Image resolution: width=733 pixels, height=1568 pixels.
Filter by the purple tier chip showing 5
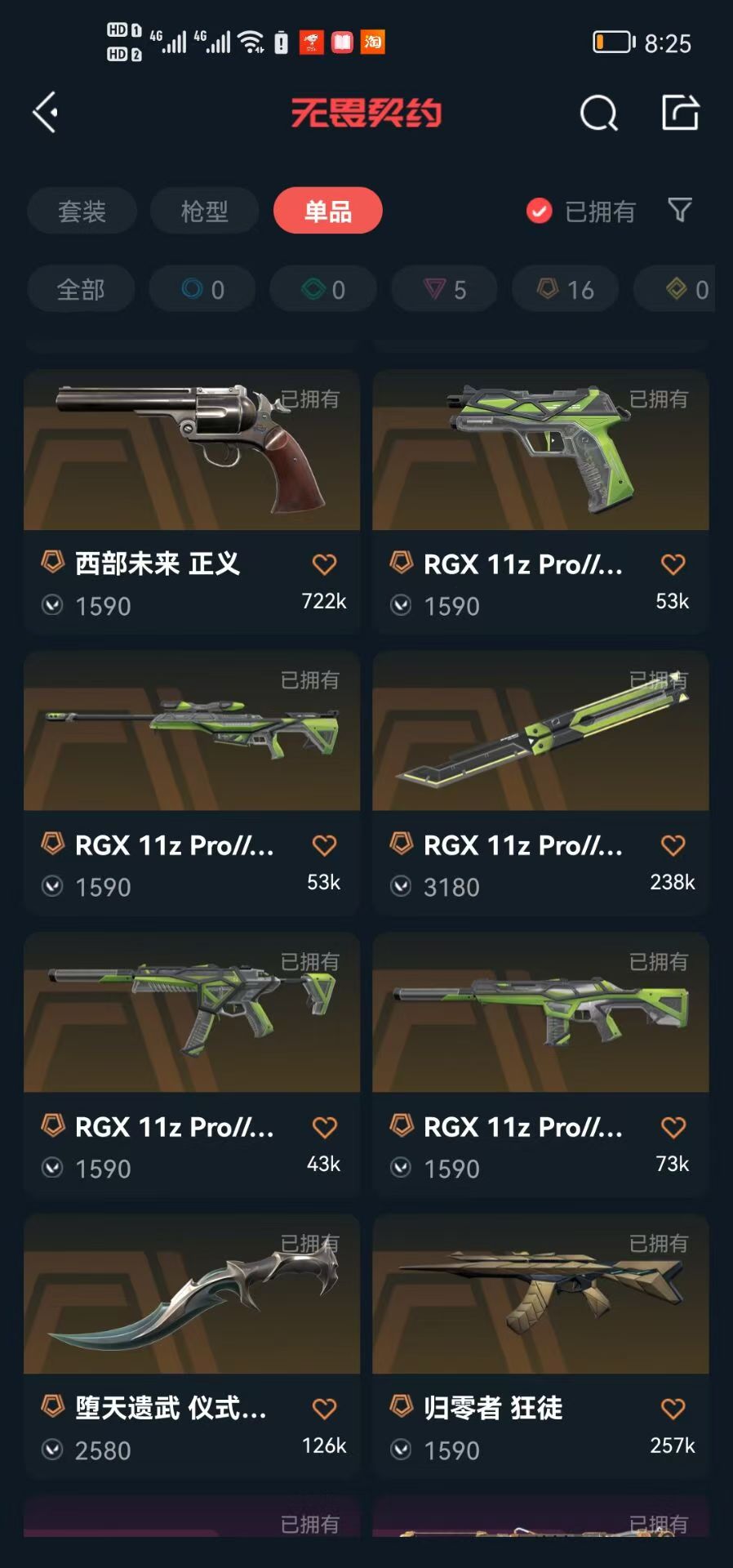(x=445, y=289)
